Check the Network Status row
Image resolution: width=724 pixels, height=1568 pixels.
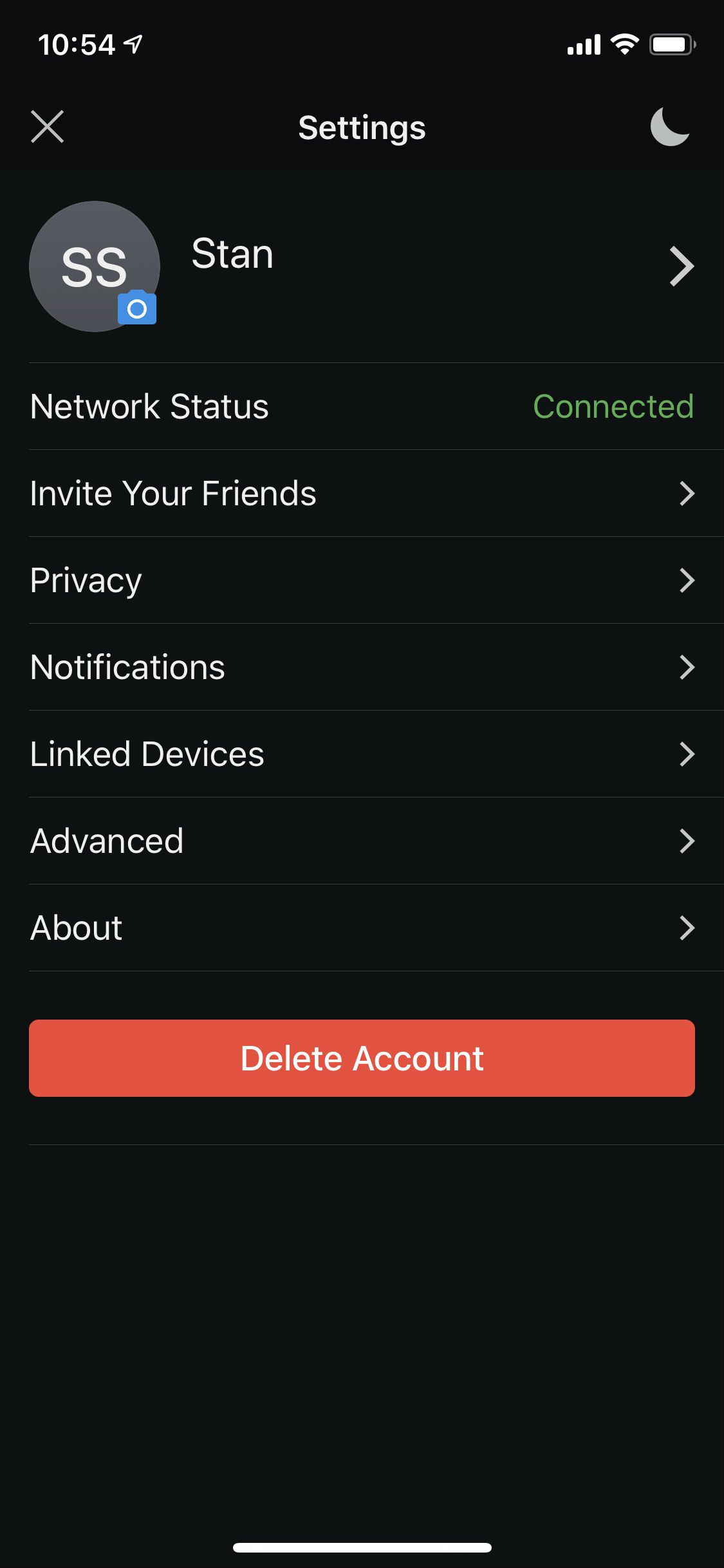(362, 407)
